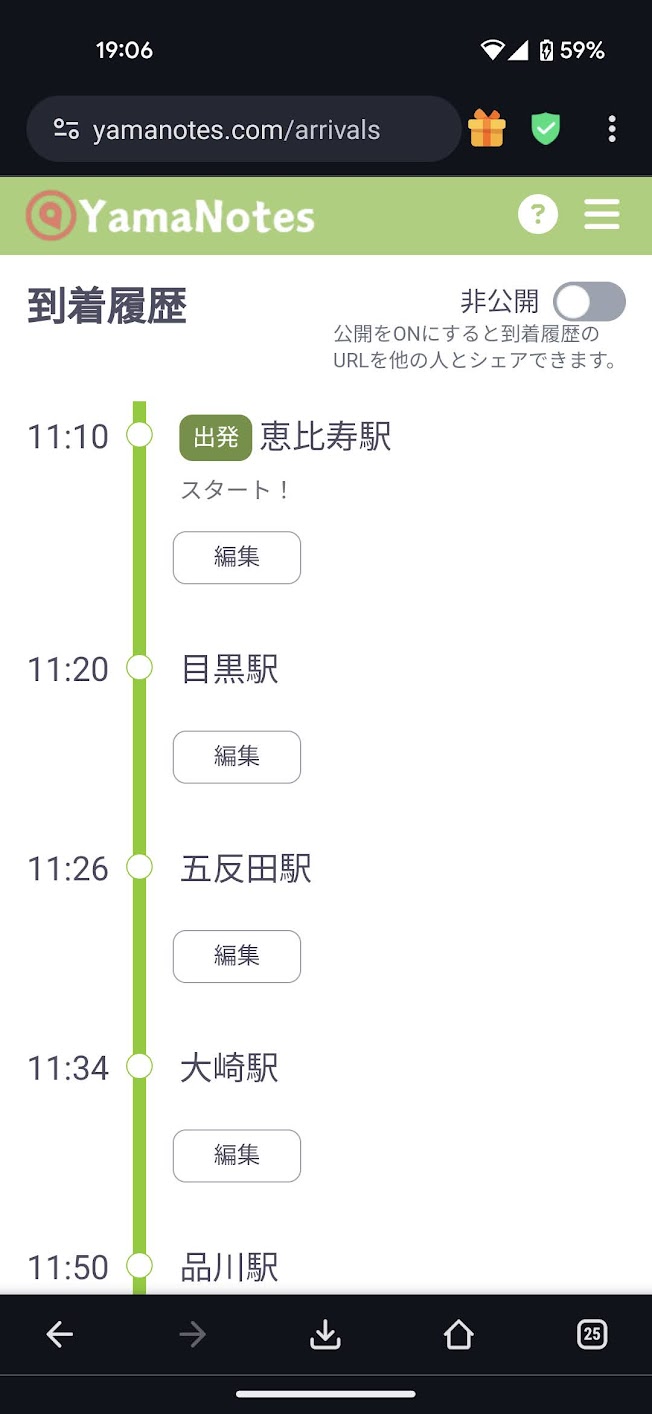This screenshot has width=652, height=1414.
Task: Open the downloads button
Action: coord(325,1334)
